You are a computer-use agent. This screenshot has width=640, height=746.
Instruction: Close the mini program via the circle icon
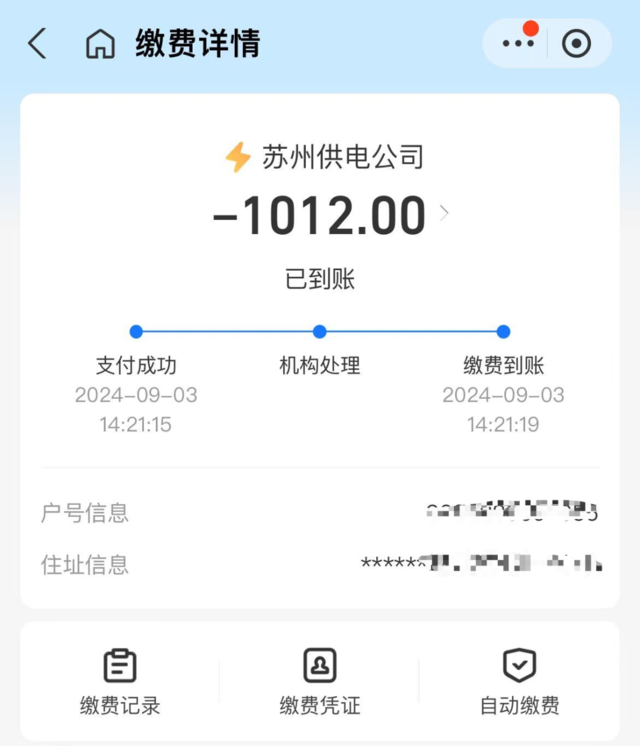click(x=577, y=44)
